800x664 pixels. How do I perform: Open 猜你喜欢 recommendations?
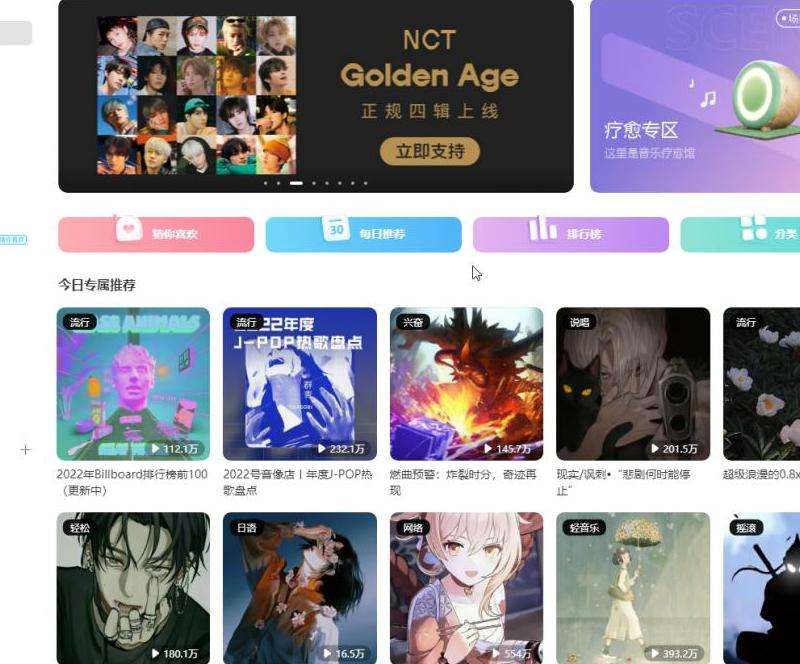pyautogui.click(x=156, y=234)
